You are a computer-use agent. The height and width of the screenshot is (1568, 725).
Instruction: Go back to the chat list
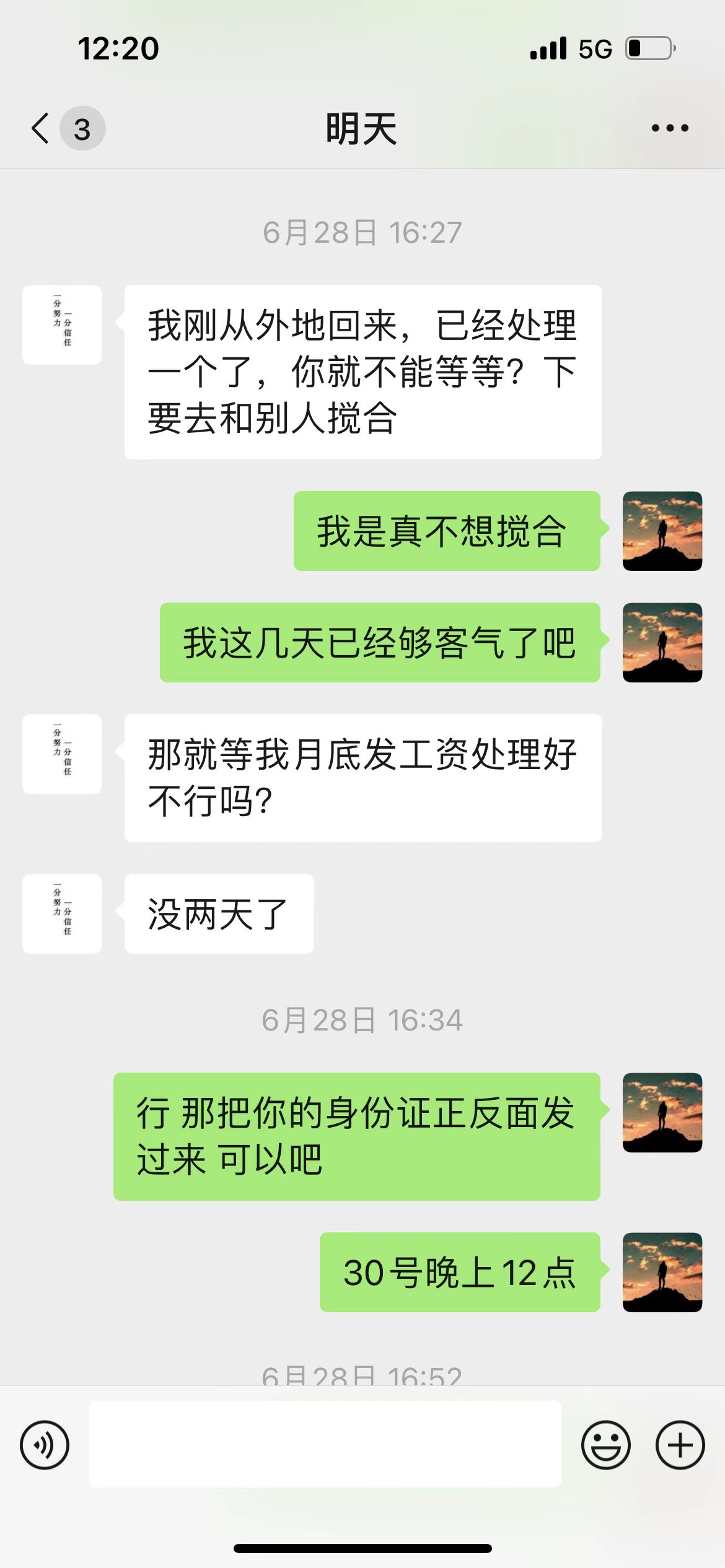41,129
